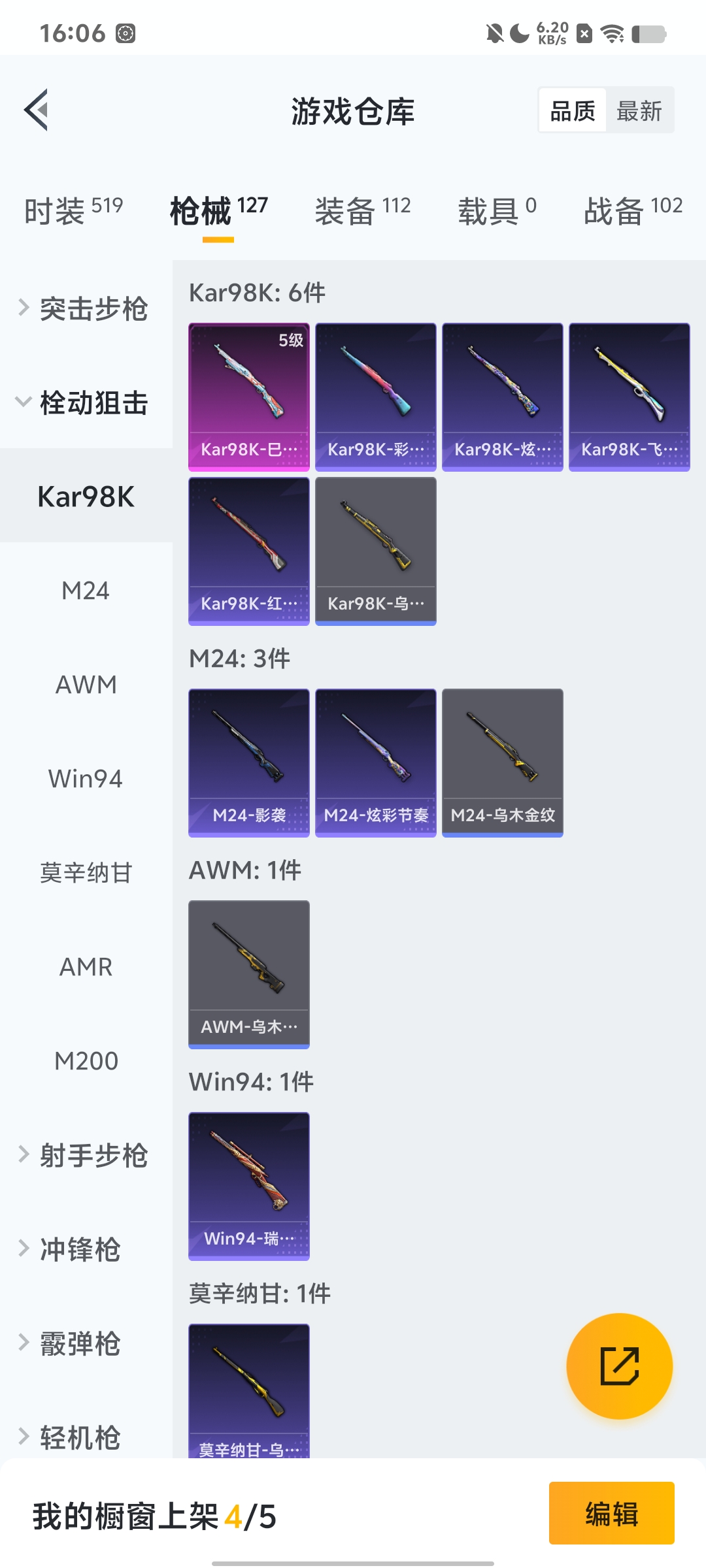Viewport: 706px width, 1568px height.
Task: Sort the warehouse by 品质
Action: tap(573, 110)
